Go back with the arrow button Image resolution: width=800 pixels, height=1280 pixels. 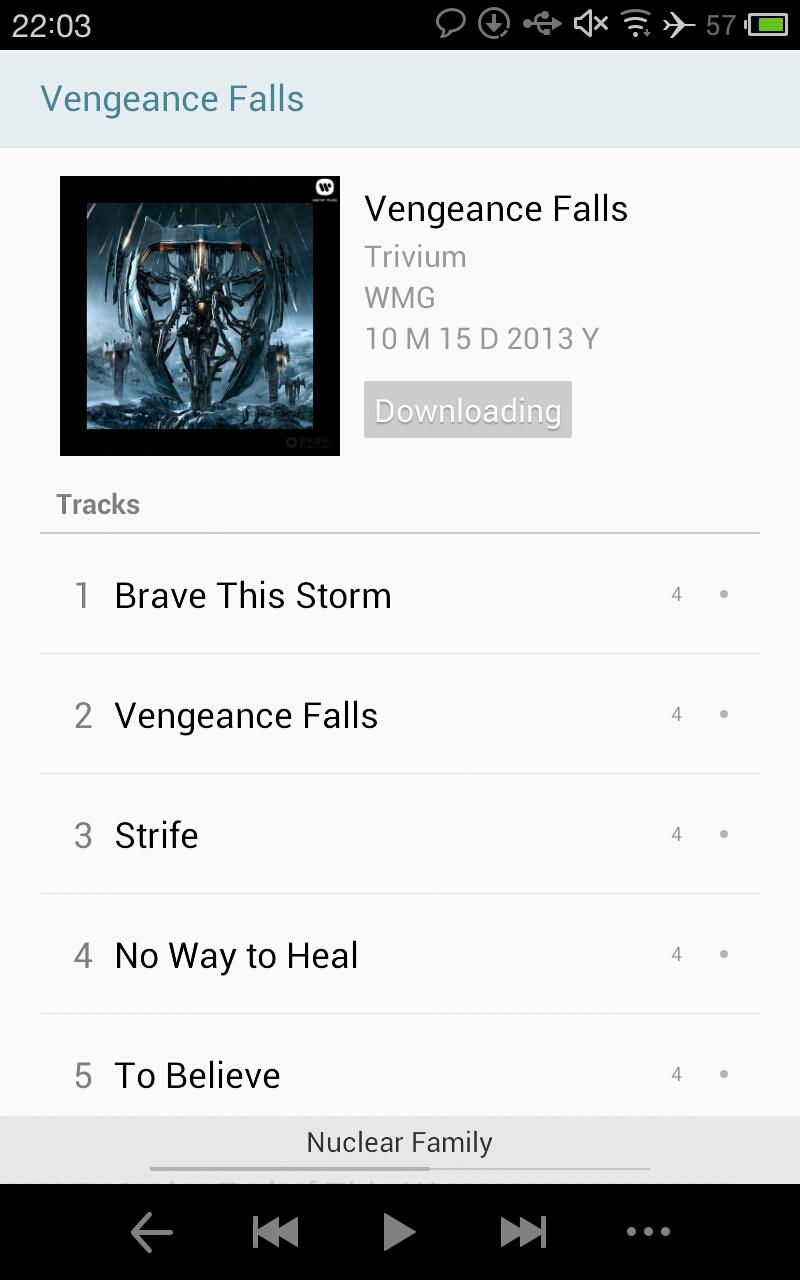coord(152,1232)
